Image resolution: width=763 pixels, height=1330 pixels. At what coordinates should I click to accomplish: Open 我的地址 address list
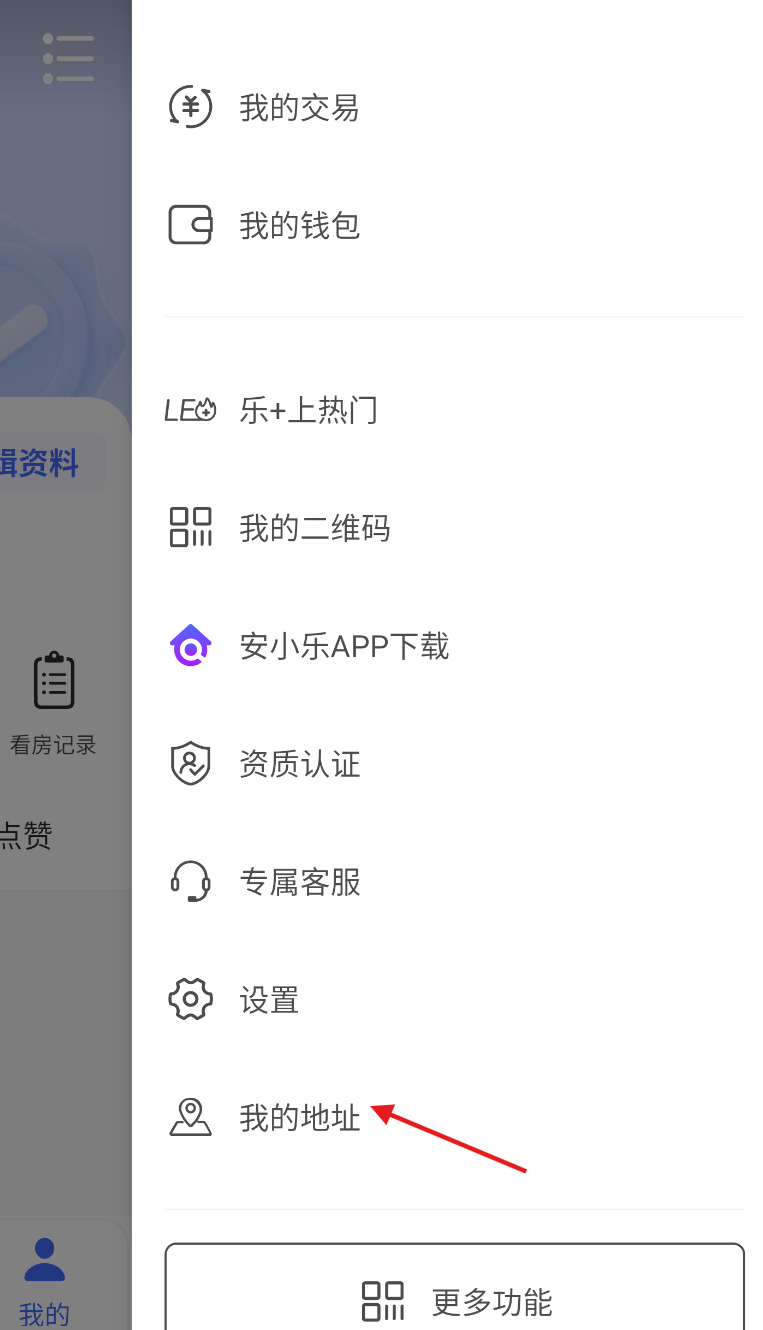click(x=298, y=1117)
